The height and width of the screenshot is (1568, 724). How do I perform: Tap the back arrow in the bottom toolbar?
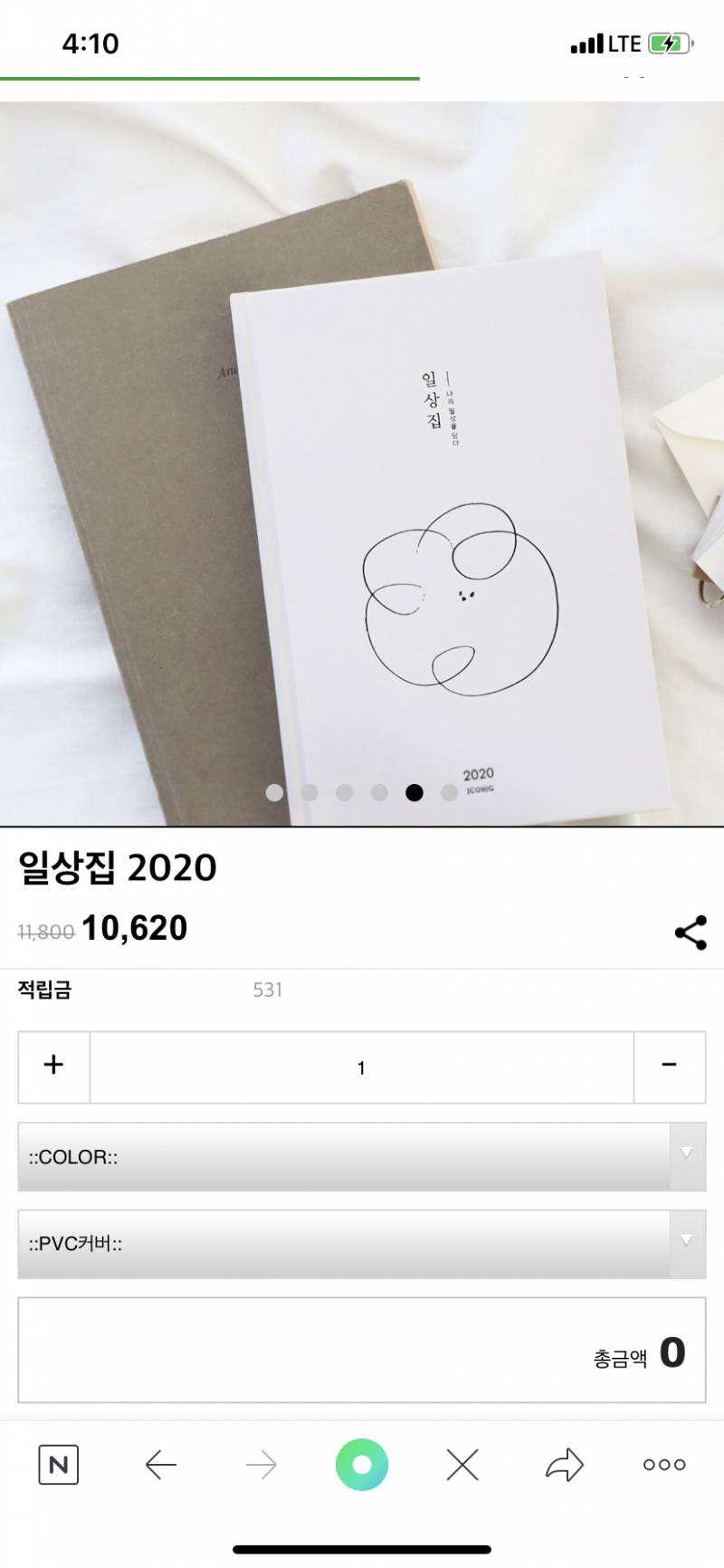tap(160, 1463)
